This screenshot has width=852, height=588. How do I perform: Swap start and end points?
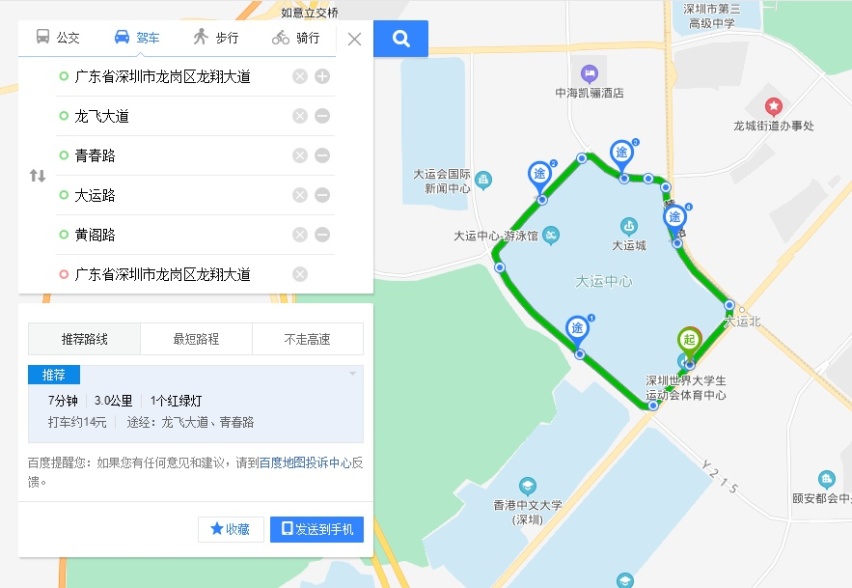coord(37,176)
